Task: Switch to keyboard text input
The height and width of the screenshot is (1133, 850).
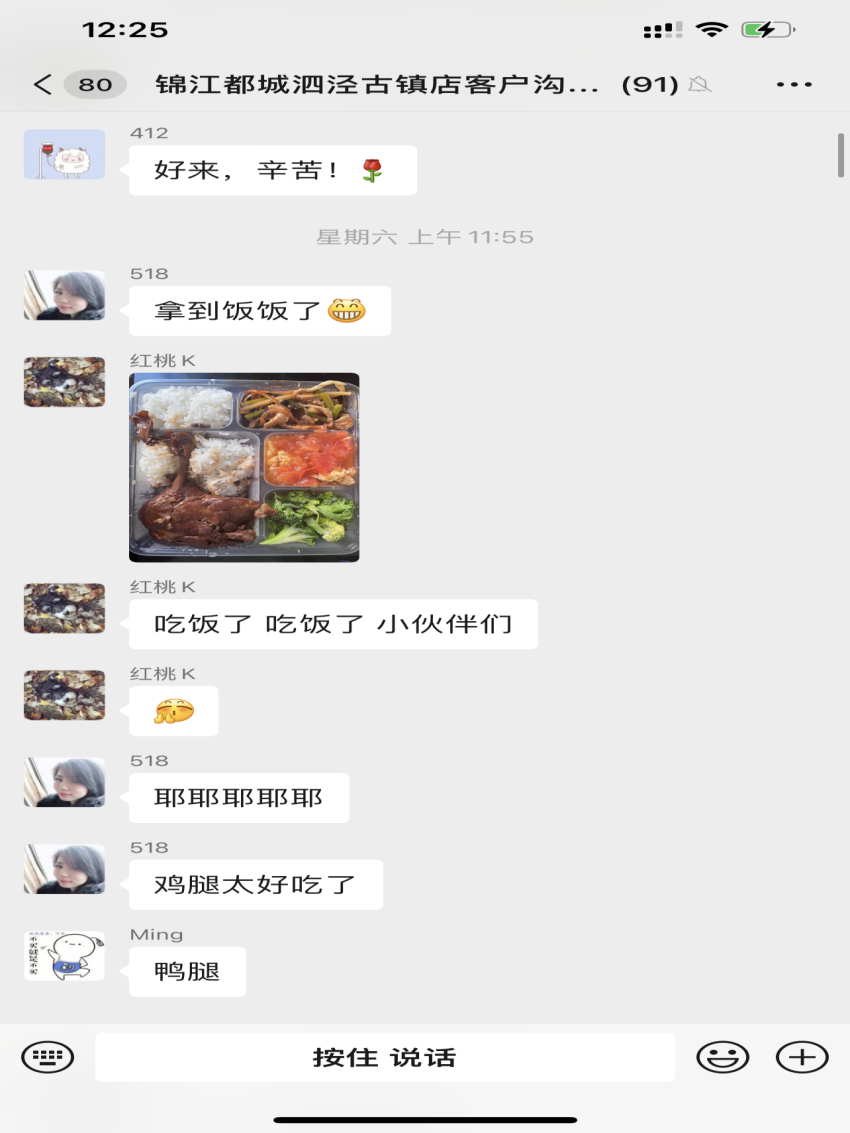Action: (x=47, y=1057)
